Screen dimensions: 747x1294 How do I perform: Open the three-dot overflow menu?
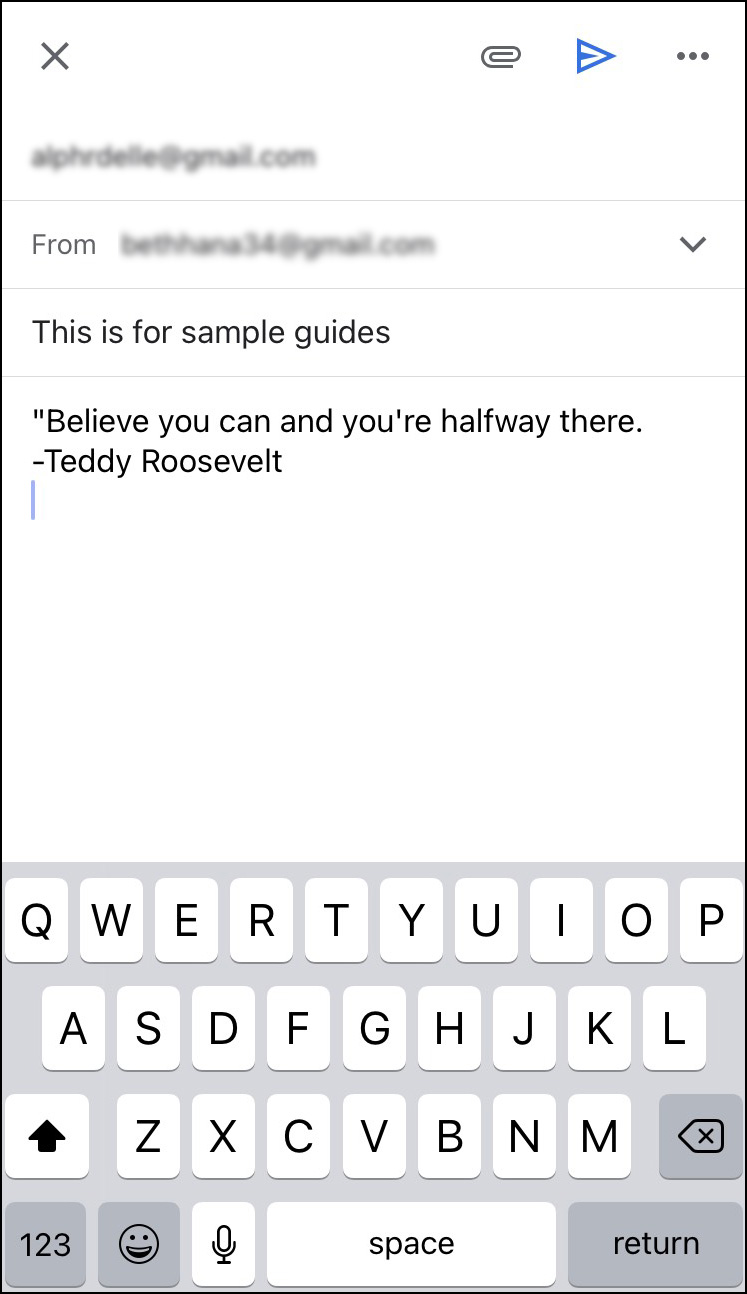[692, 57]
